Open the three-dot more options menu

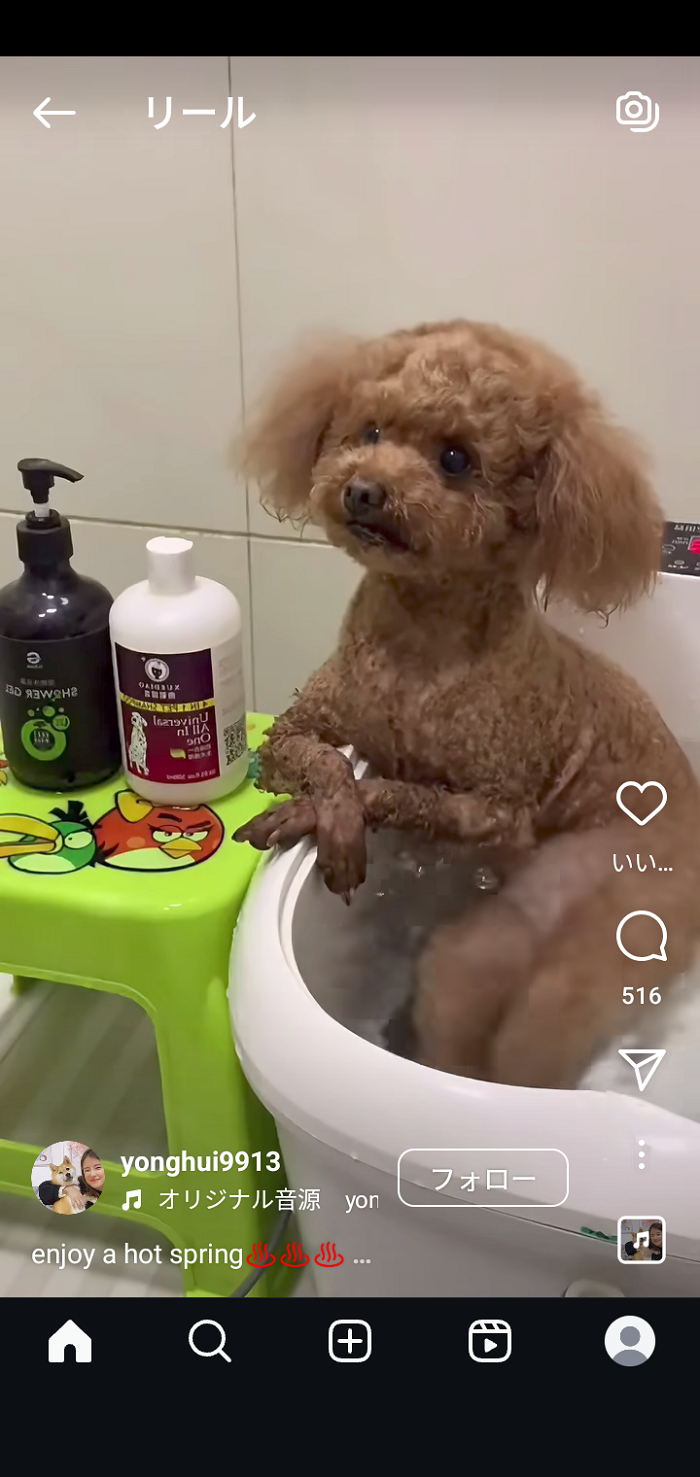[x=641, y=1155]
